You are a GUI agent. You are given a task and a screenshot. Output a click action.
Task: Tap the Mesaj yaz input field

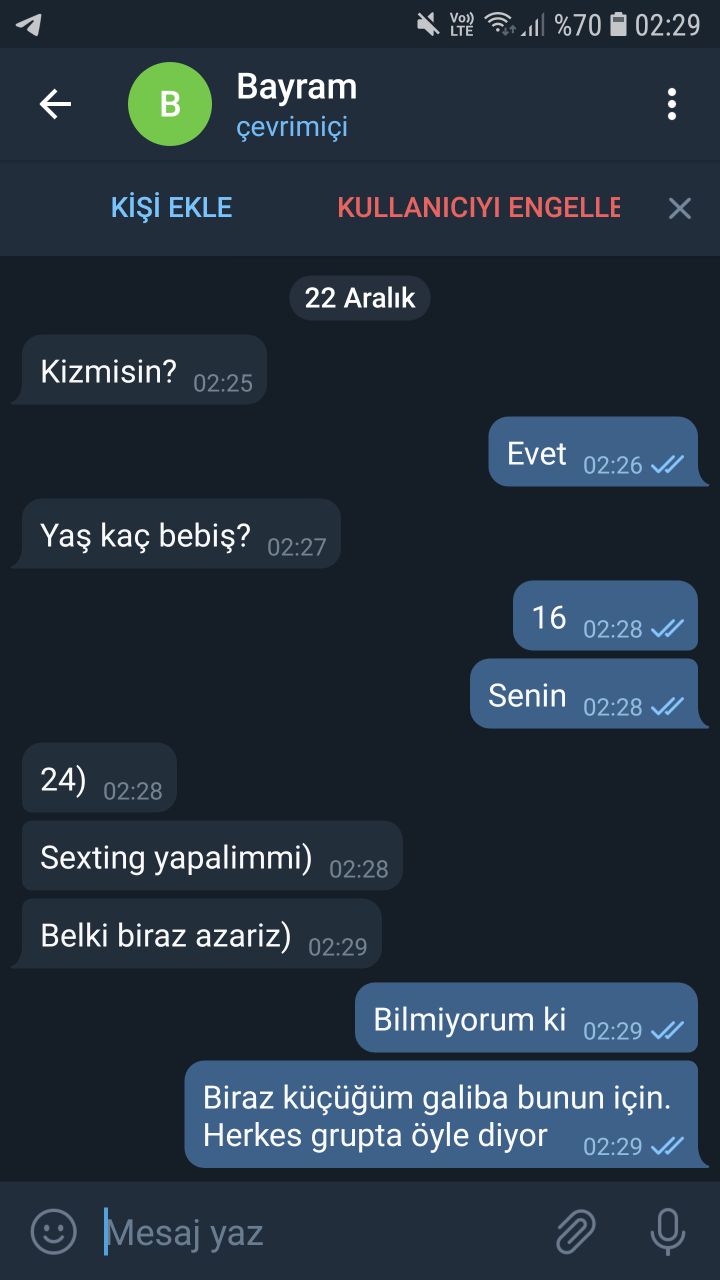click(x=250, y=1230)
